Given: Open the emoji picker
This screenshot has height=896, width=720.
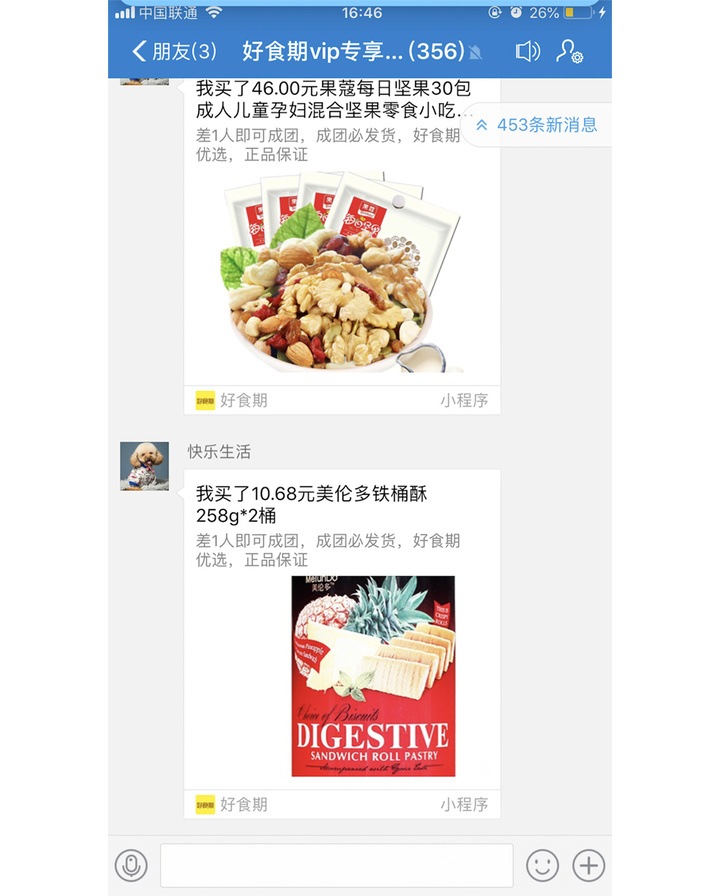Looking at the screenshot, I should pos(542,865).
